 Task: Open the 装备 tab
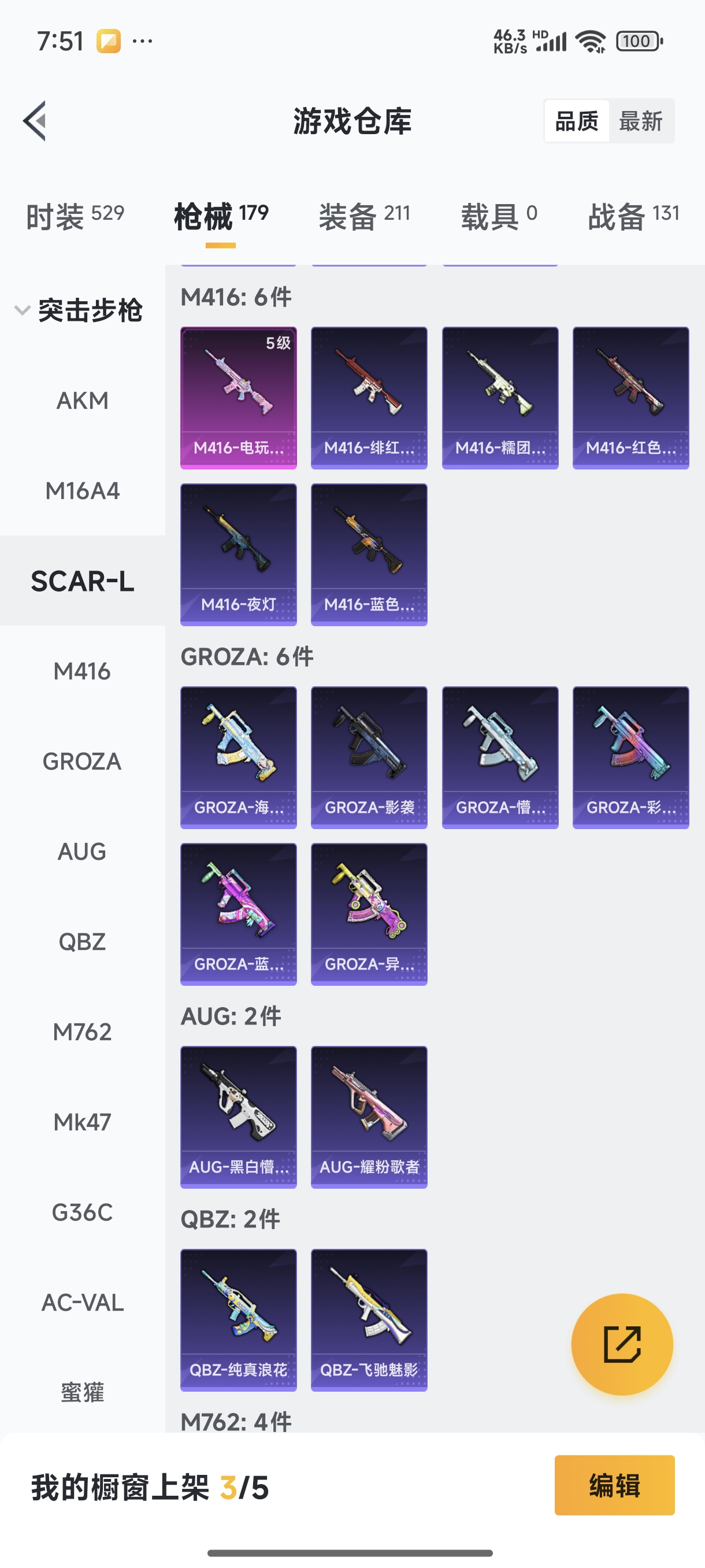(x=363, y=216)
